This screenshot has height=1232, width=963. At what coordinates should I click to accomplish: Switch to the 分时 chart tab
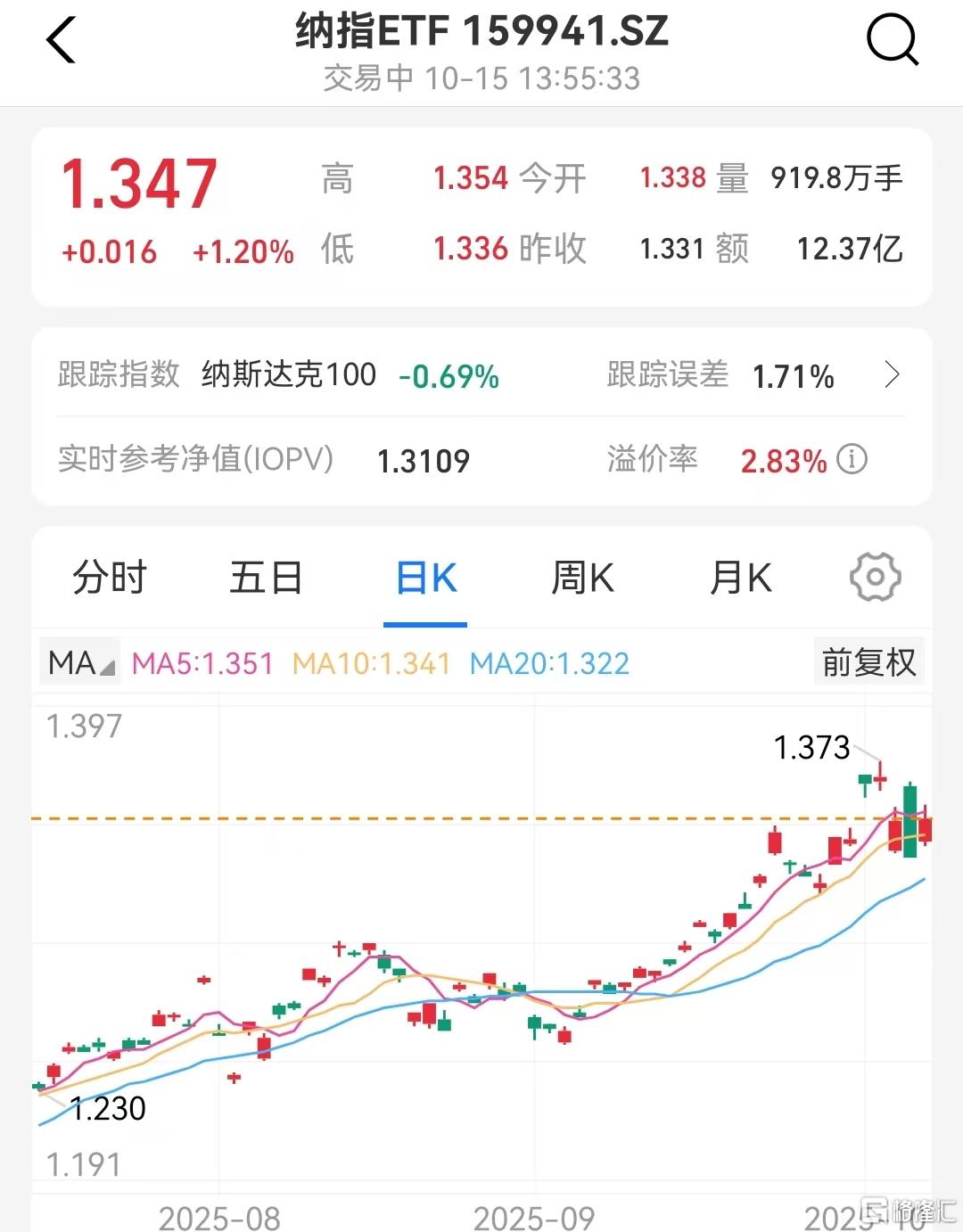[109, 578]
